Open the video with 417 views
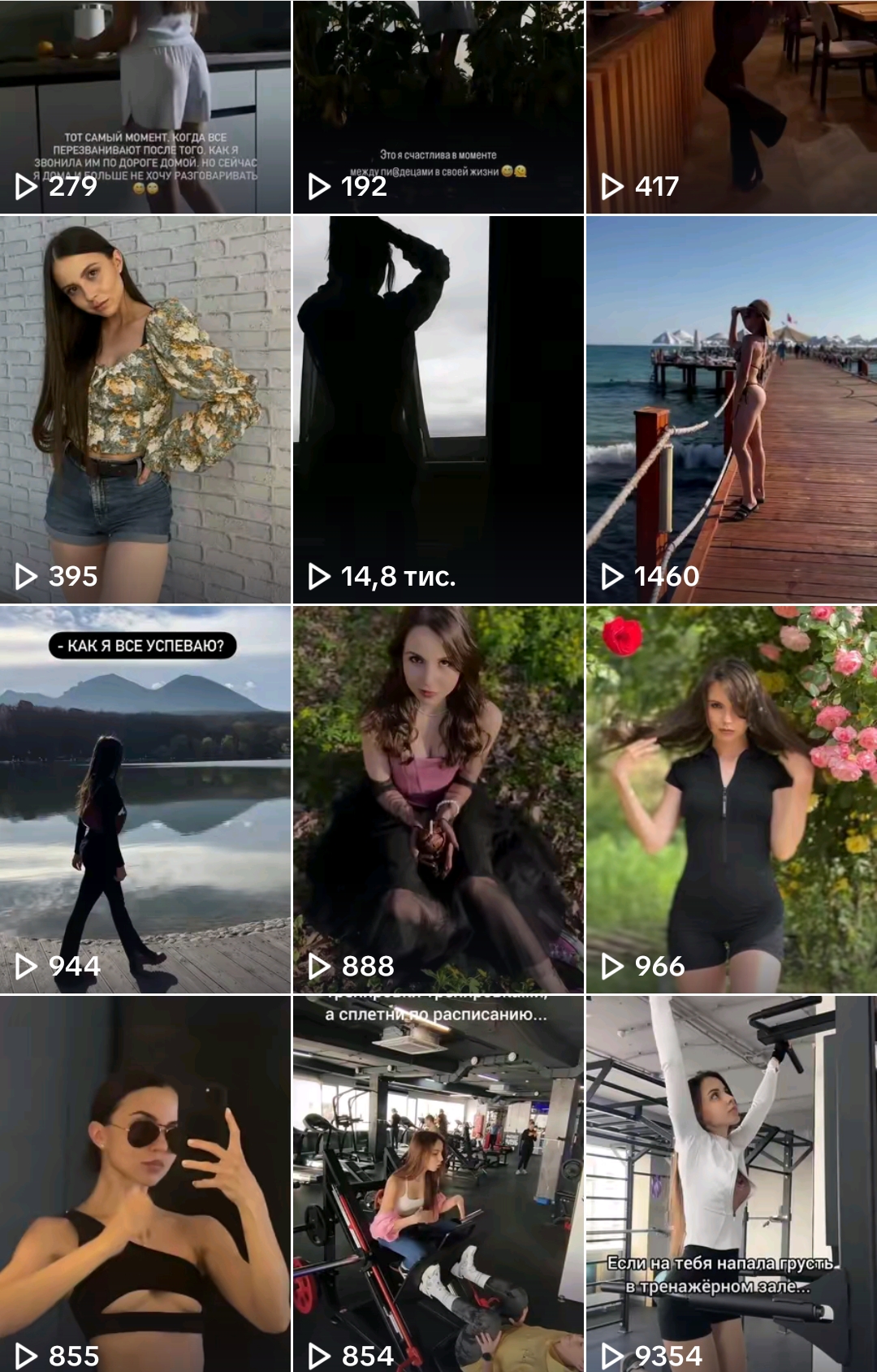The height and width of the screenshot is (1372, 877). point(731,106)
